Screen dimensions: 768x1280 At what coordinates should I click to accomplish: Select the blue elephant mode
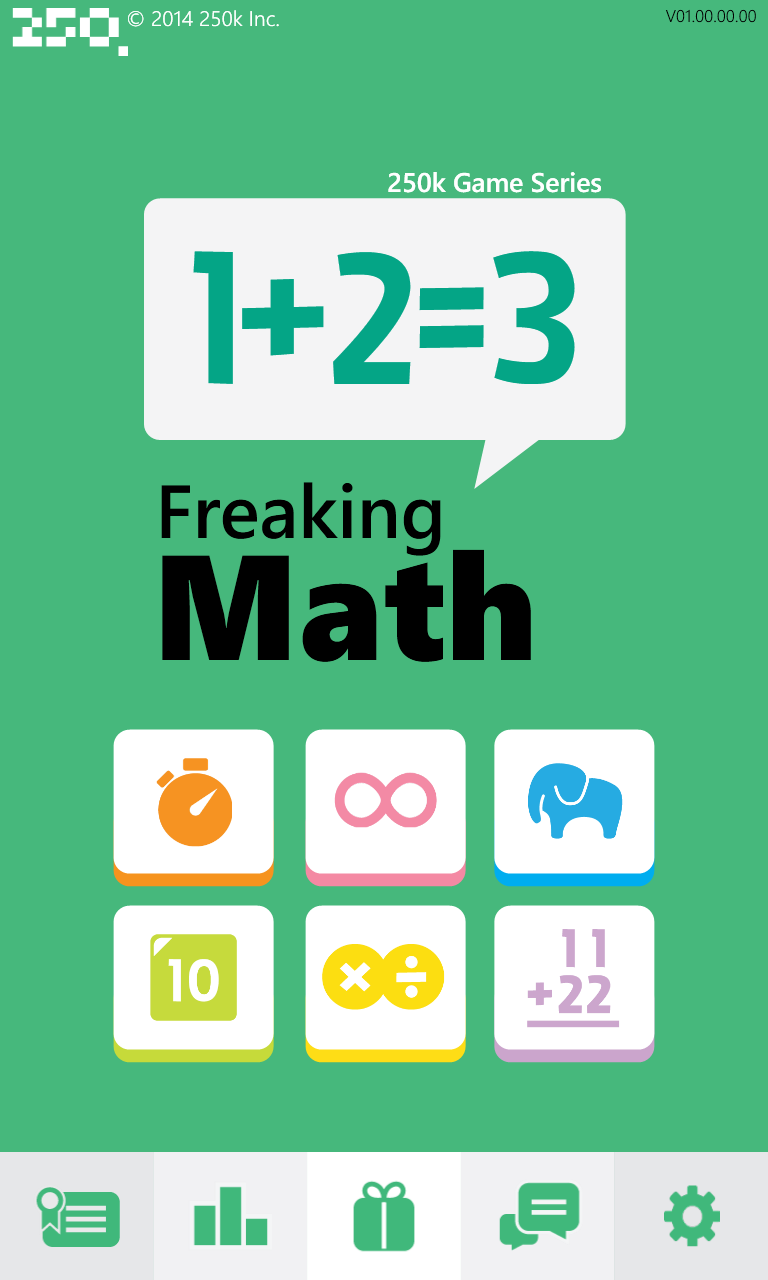click(574, 803)
